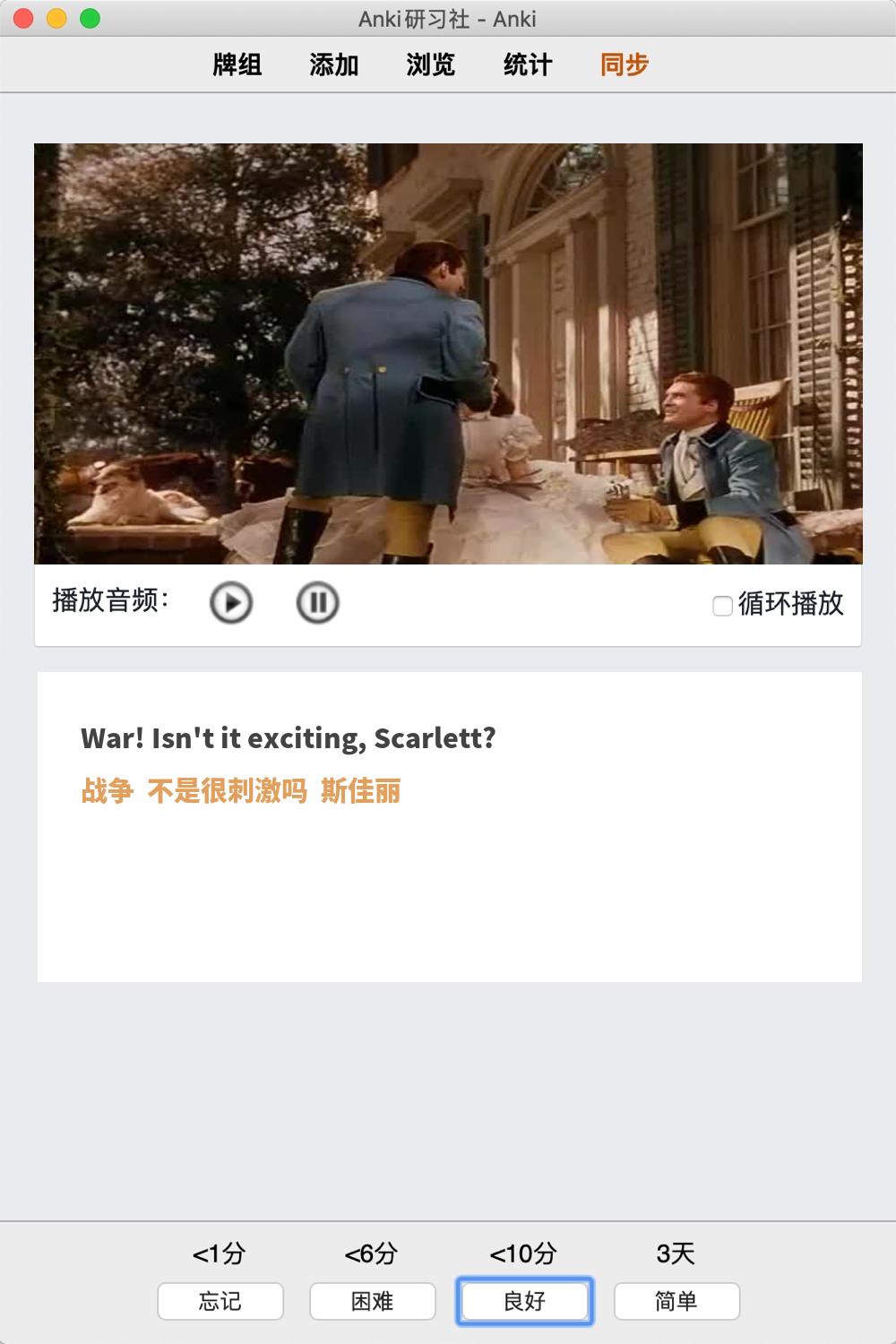This screenshot has width=896, height=1344.
Task: Close the Anki window
Action: [24, 18]
